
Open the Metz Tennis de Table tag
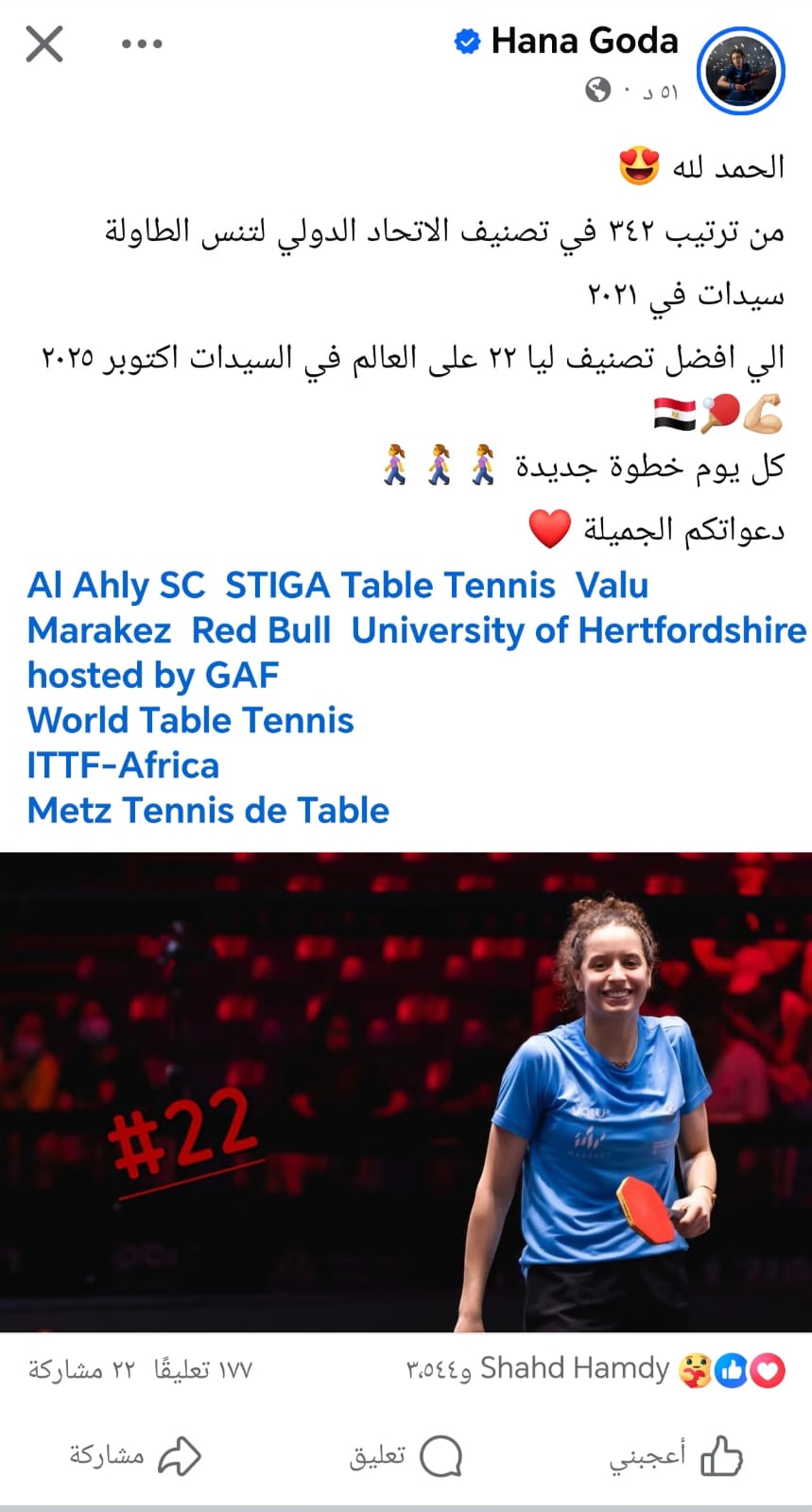(x=208, y=811)
